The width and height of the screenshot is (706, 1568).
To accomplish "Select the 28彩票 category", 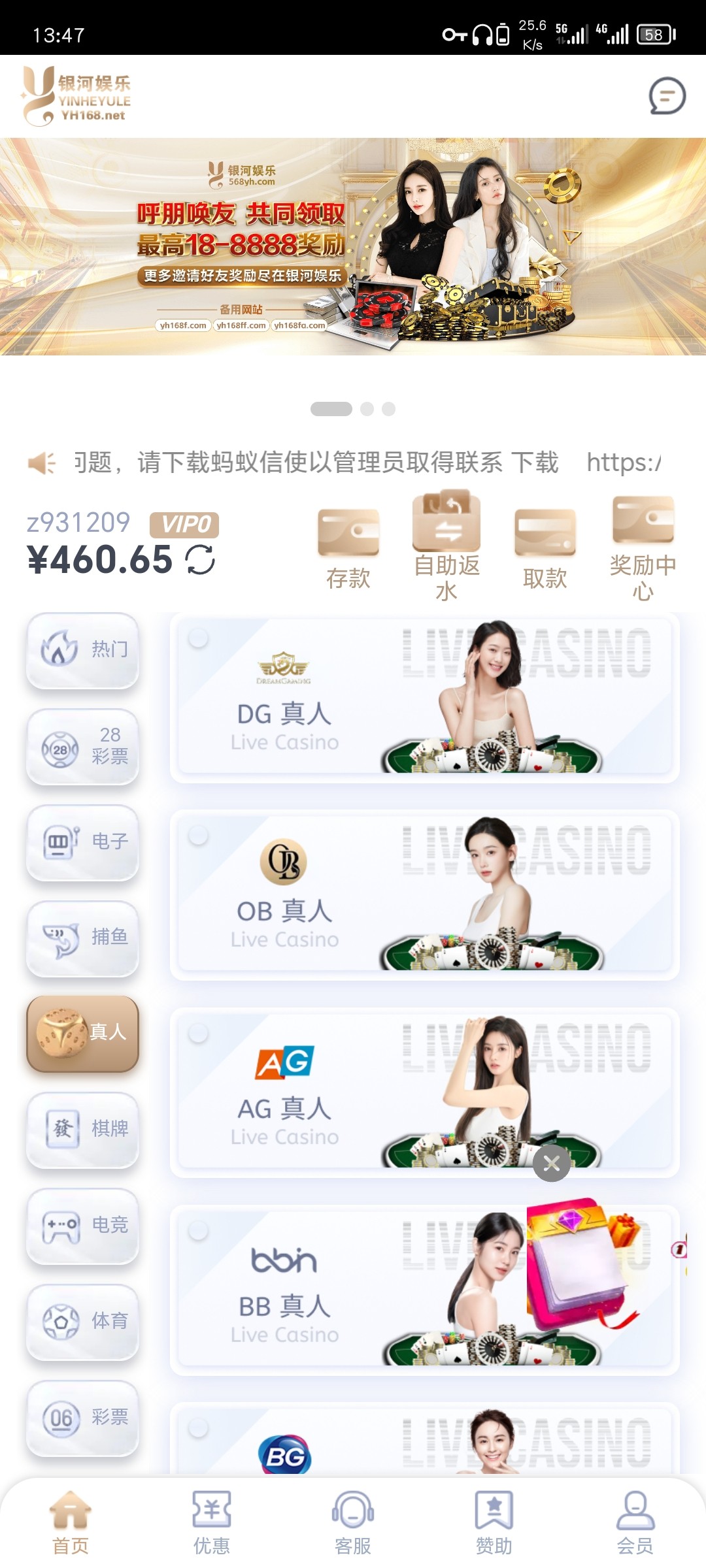I will pyautogui.click(x=83, y=746).
